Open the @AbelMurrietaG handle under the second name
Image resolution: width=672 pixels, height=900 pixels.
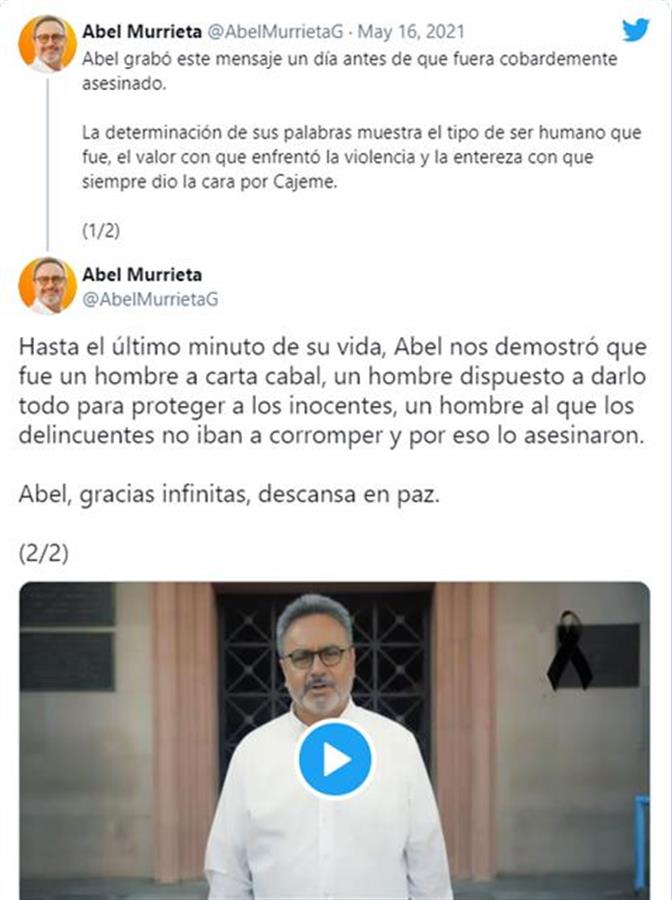point(148,299)
